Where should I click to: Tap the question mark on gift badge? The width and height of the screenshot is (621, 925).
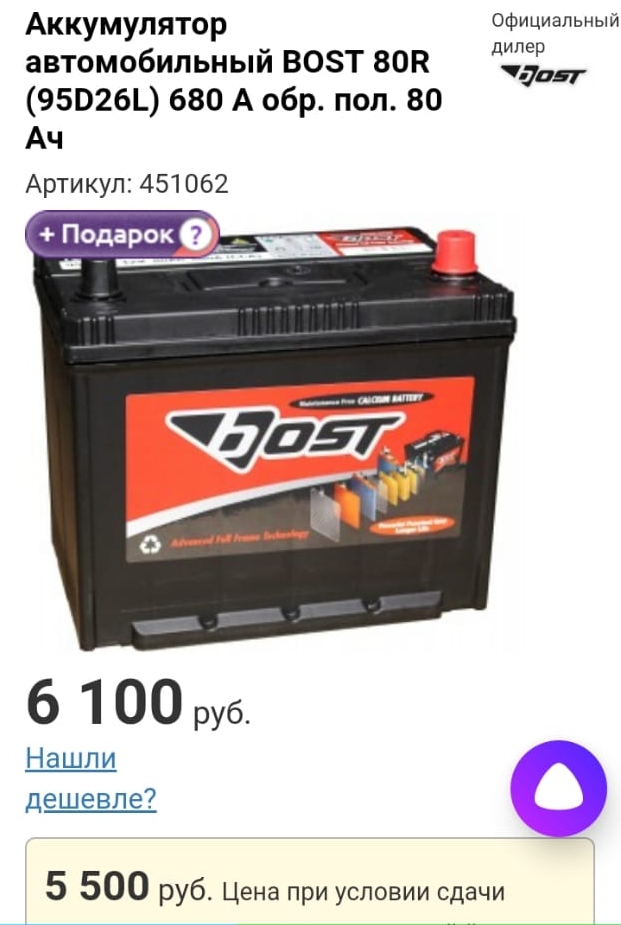click(195, 235)
